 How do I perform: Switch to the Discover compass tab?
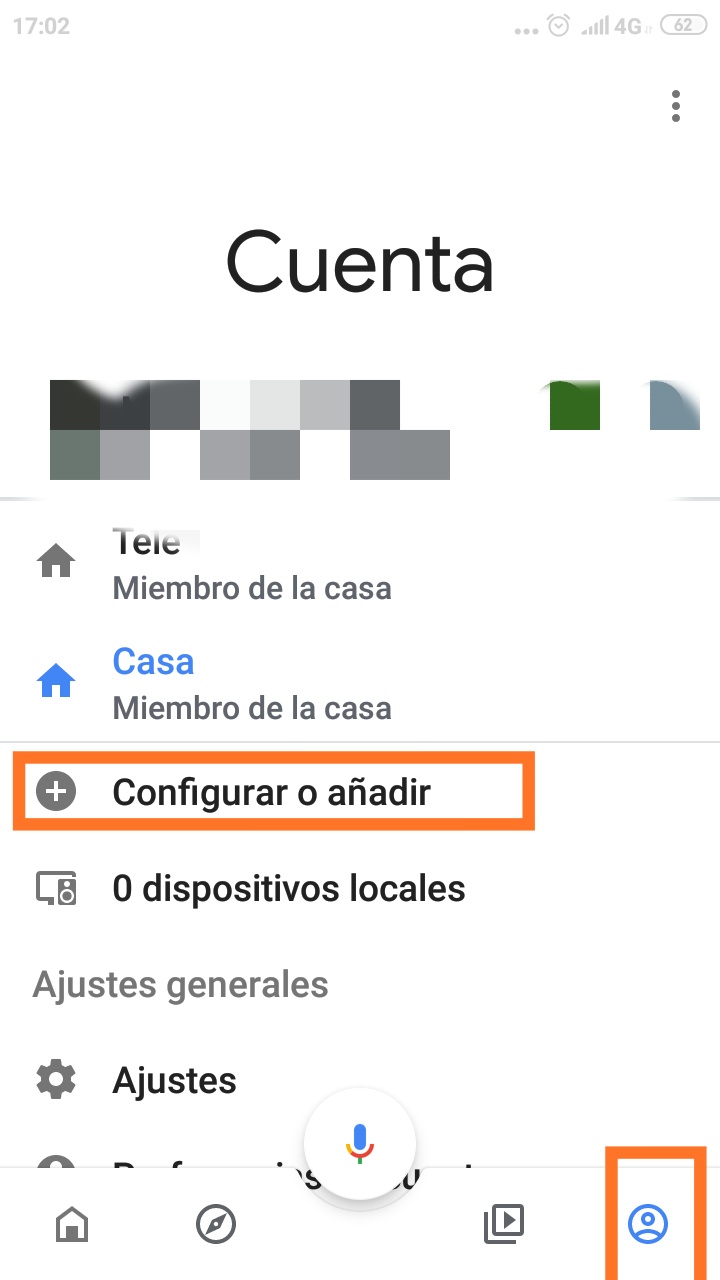216,1223
